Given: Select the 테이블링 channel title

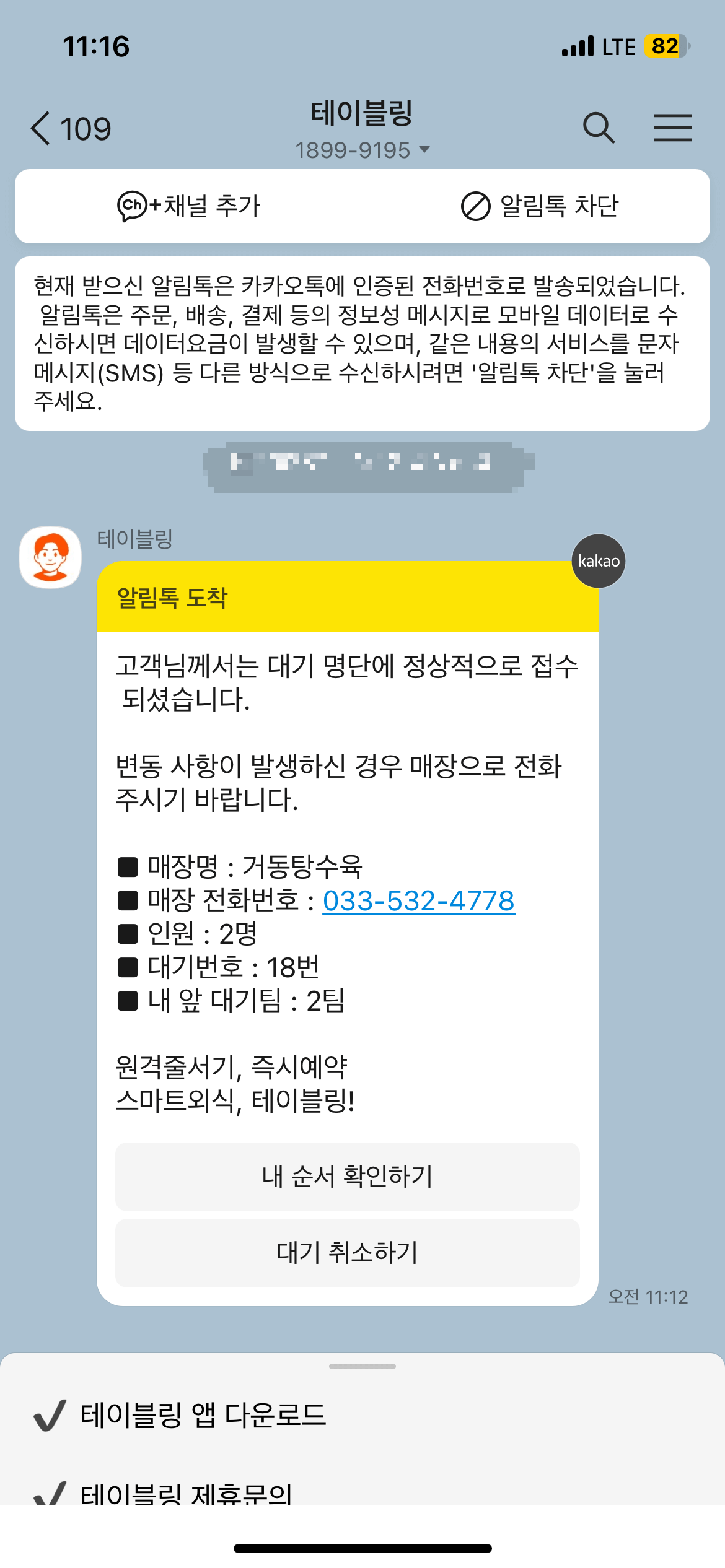Looking at the screenshot, I should 362,115.
